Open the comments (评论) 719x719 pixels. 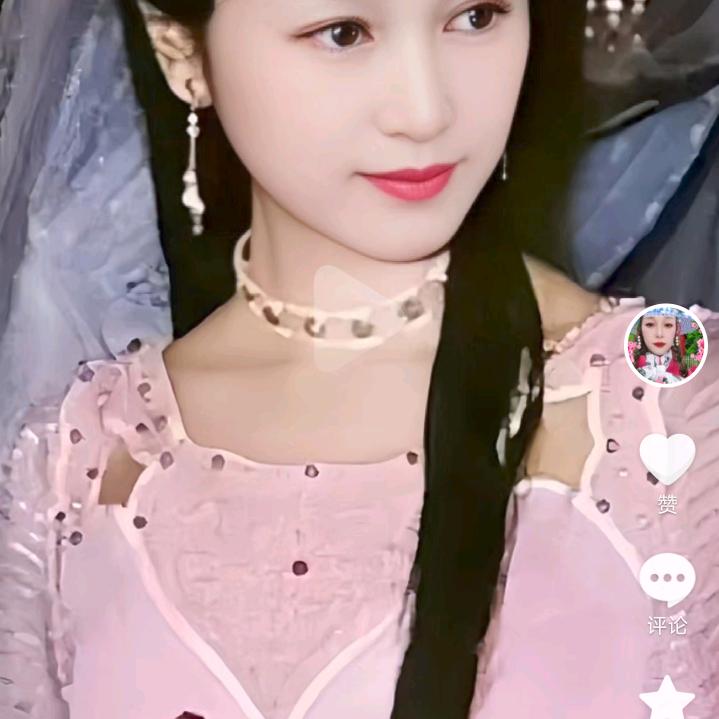click(x=667, y=579)
